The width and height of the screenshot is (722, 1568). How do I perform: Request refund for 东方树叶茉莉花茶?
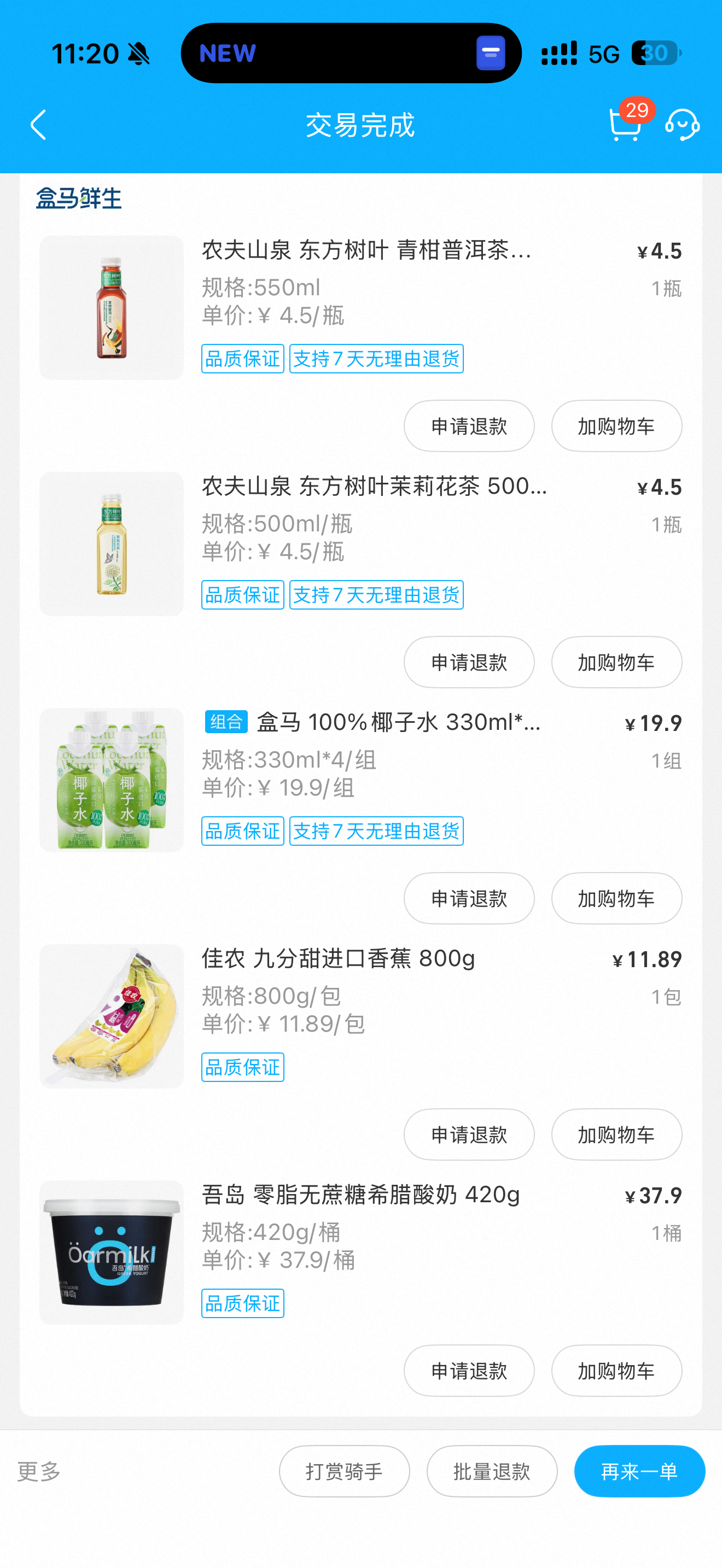tap(469, 662)
